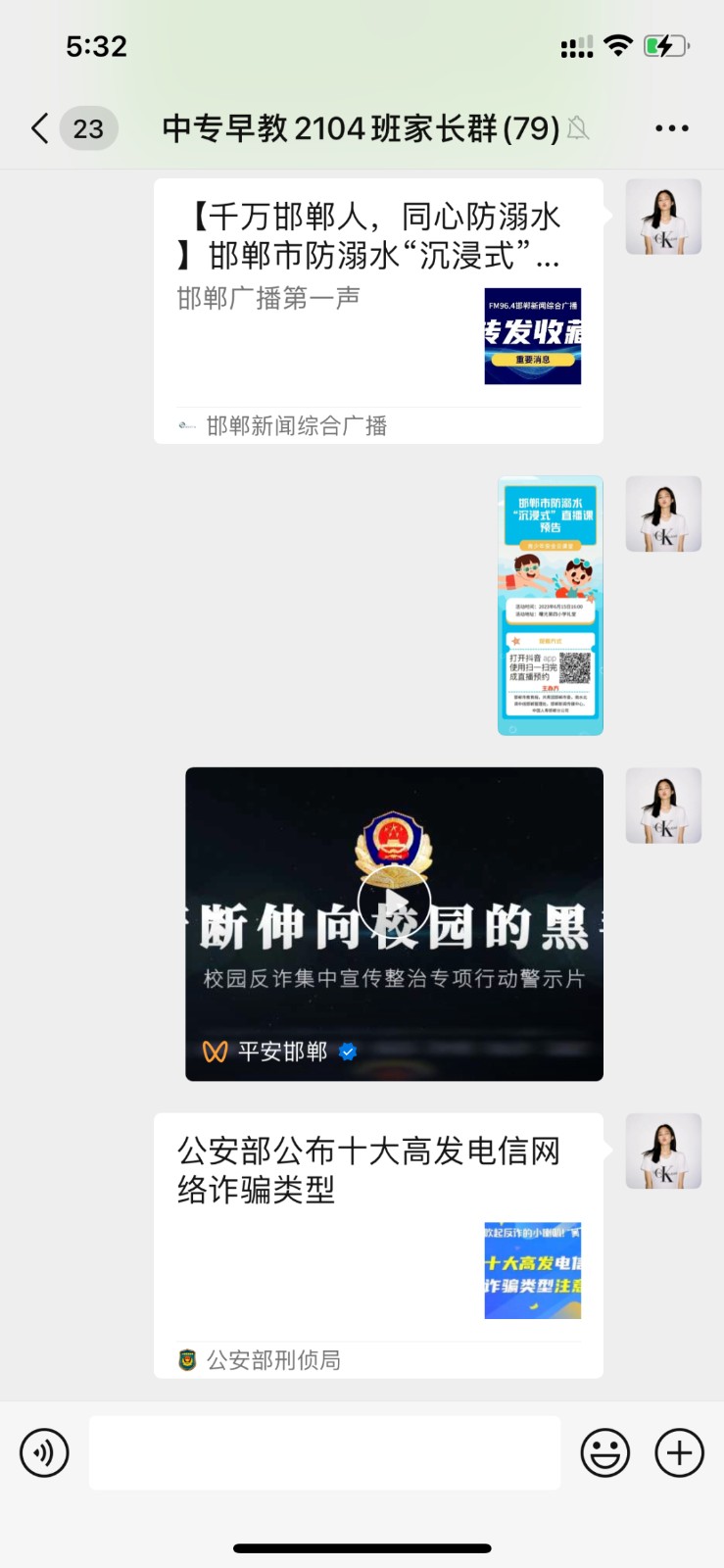Go back to the chat list
This screenshot has height=1568, width=724.
click(x=40, y=128)
